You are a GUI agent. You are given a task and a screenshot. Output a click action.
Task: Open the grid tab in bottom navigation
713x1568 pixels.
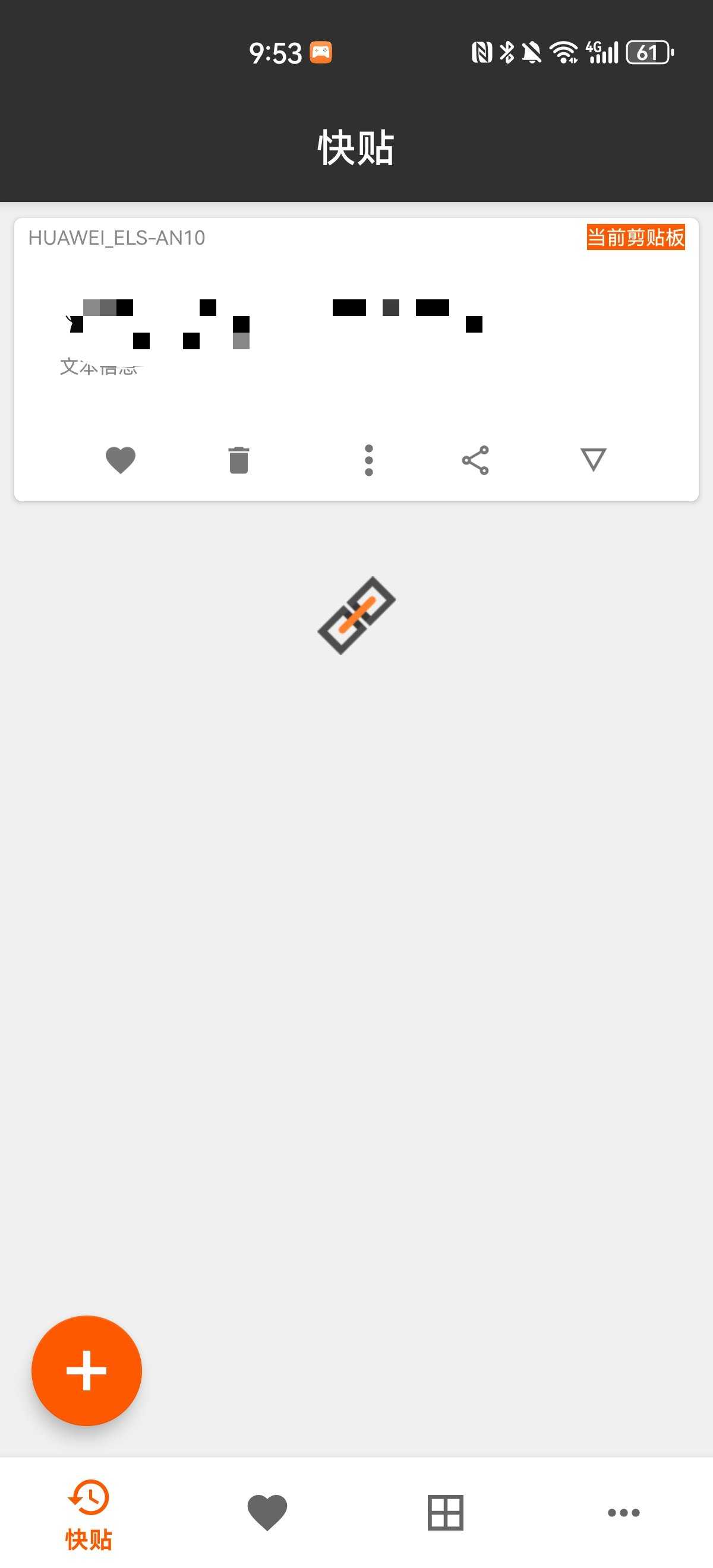click(x=445, y=1512)
